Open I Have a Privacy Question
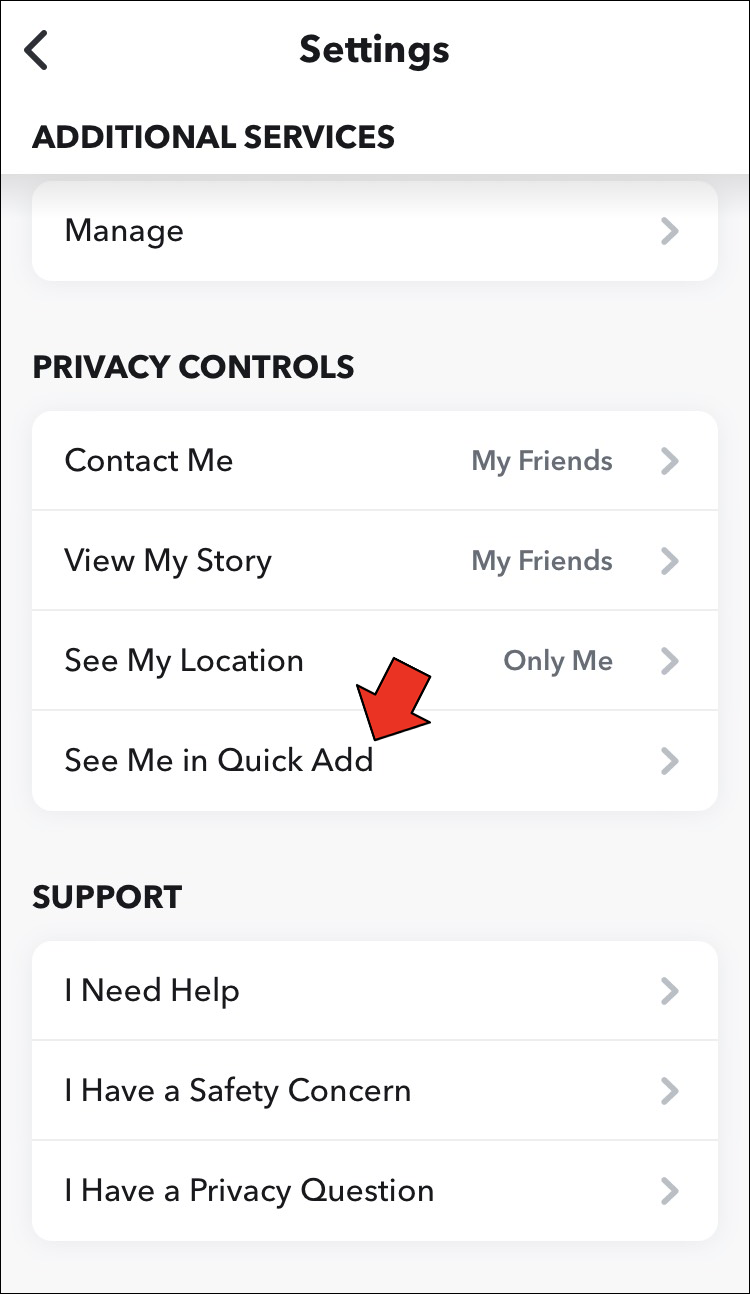Image resolution: width=750 pixels, height=1294 pixels. coord(374,1191)
